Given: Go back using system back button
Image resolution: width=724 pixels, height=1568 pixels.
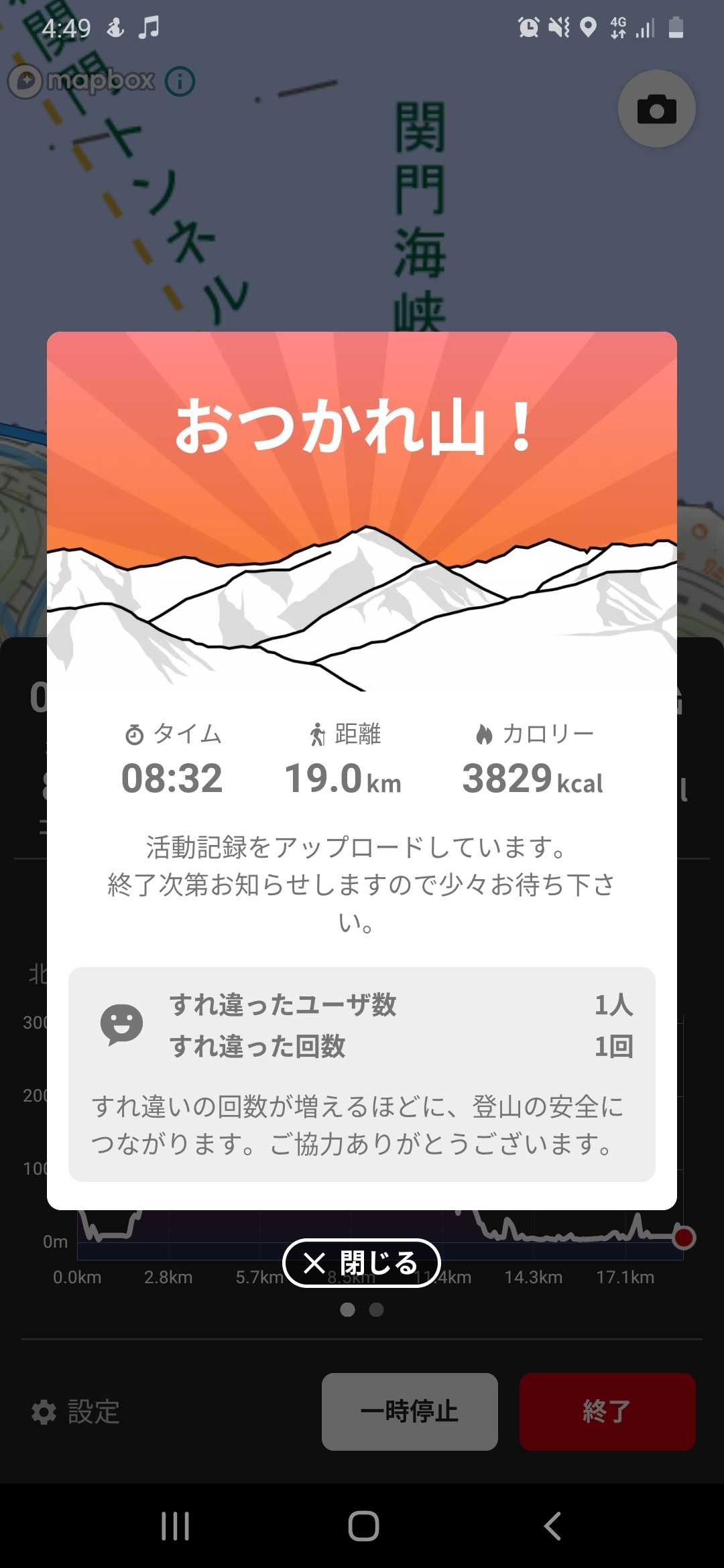Looking at the screenshot, I should click(552, 1526).
